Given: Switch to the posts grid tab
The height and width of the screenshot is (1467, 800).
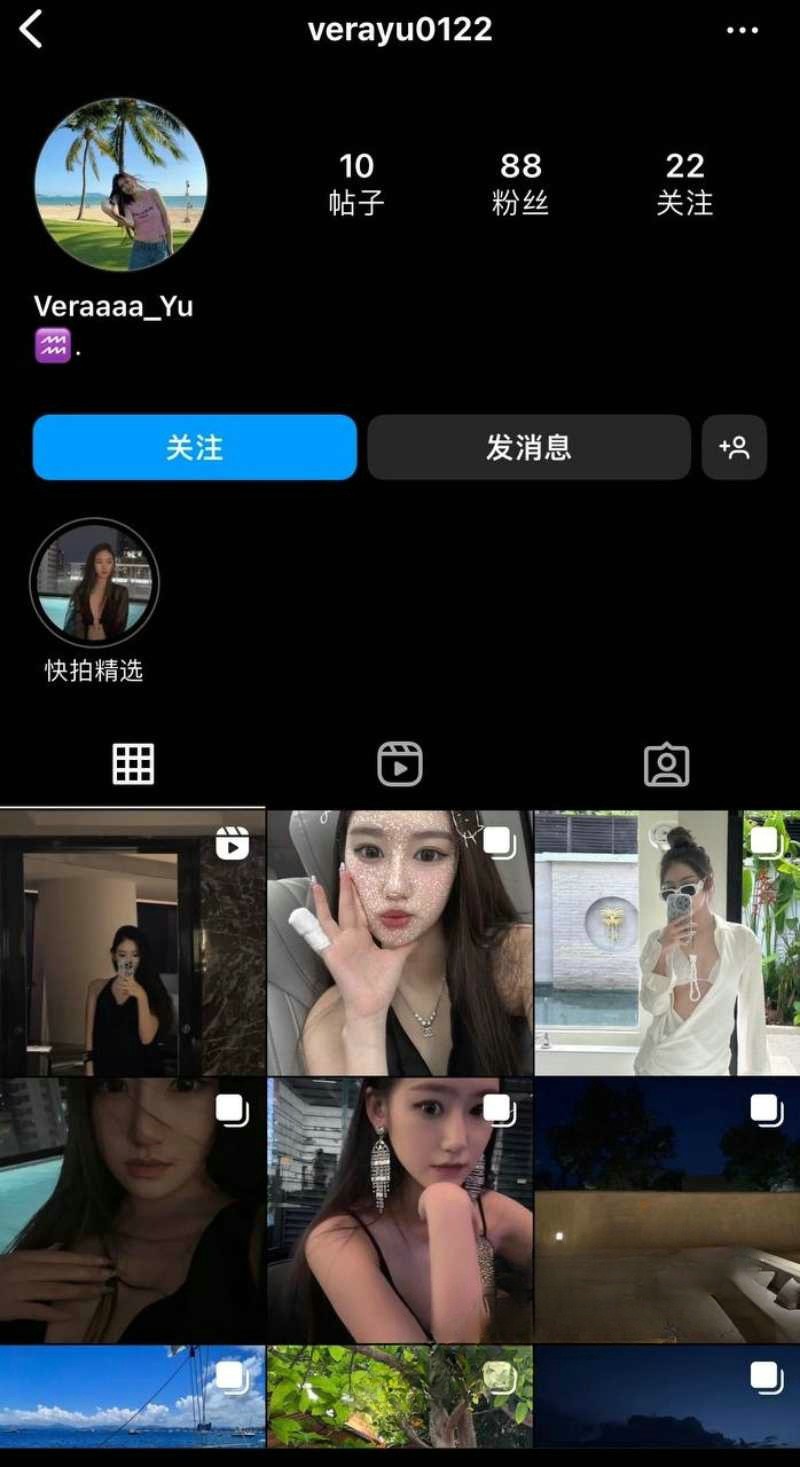Looking at the screenshot, I should coord(133,765).
